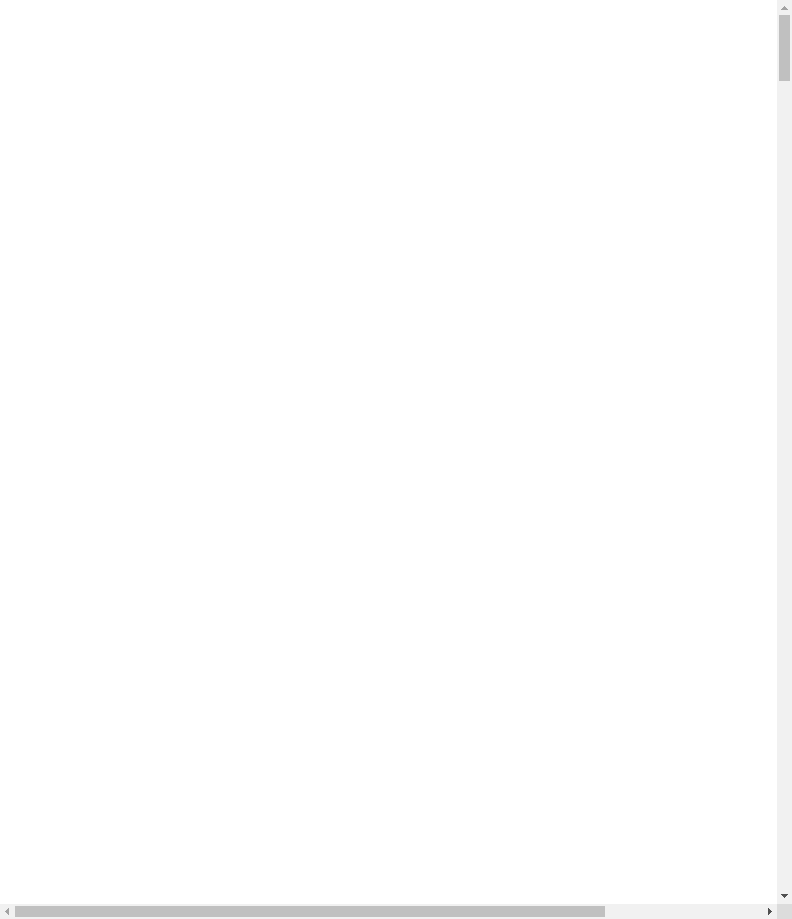The height and width of the screenshot is (919, 792).
Task: Tap the scroll-up arrow of the vertical scrollbar
Action: 784,7
